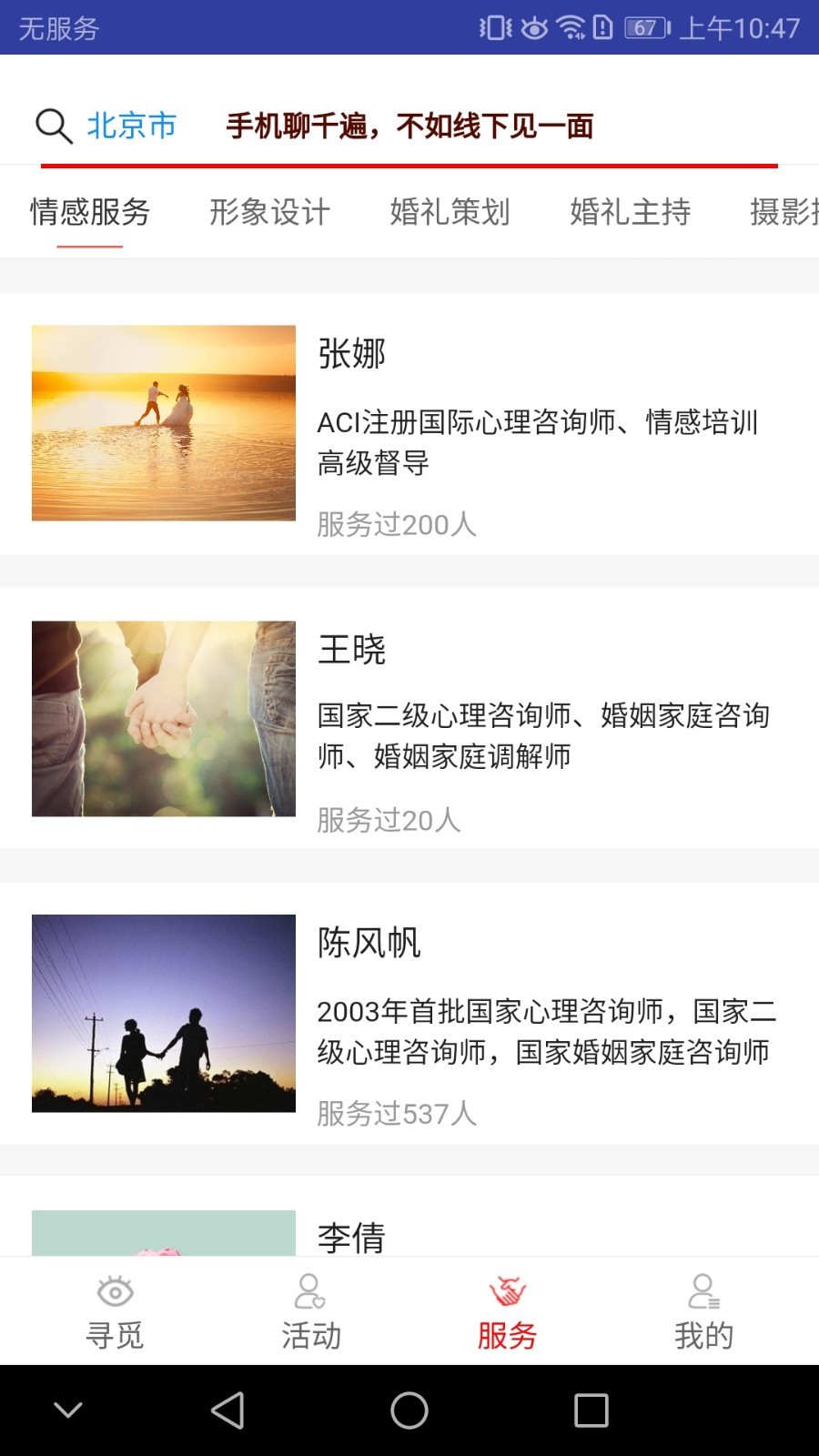Change the city from 北京市
This screenshot has width=819, height=1456.
132,126
